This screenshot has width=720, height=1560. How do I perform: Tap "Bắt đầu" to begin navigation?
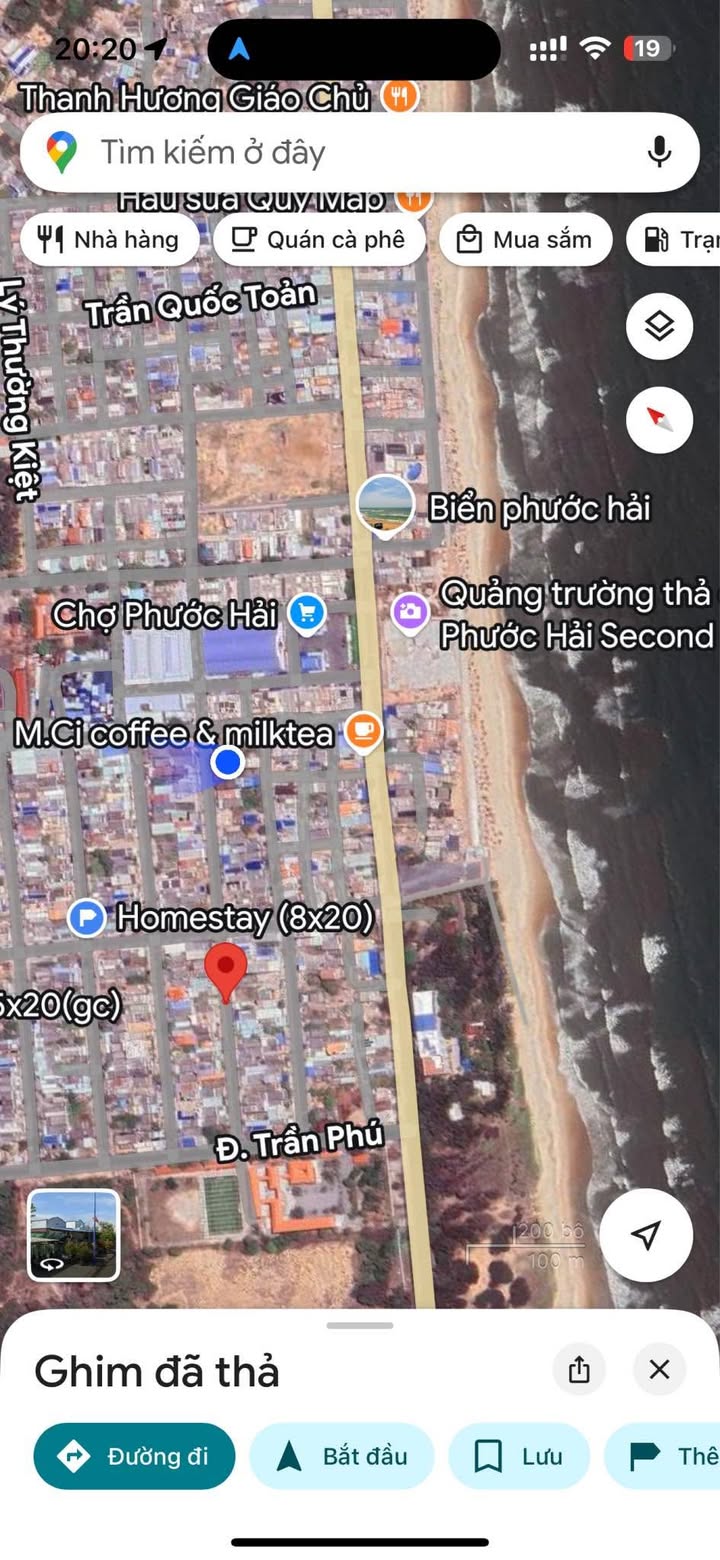point(342,1456)
